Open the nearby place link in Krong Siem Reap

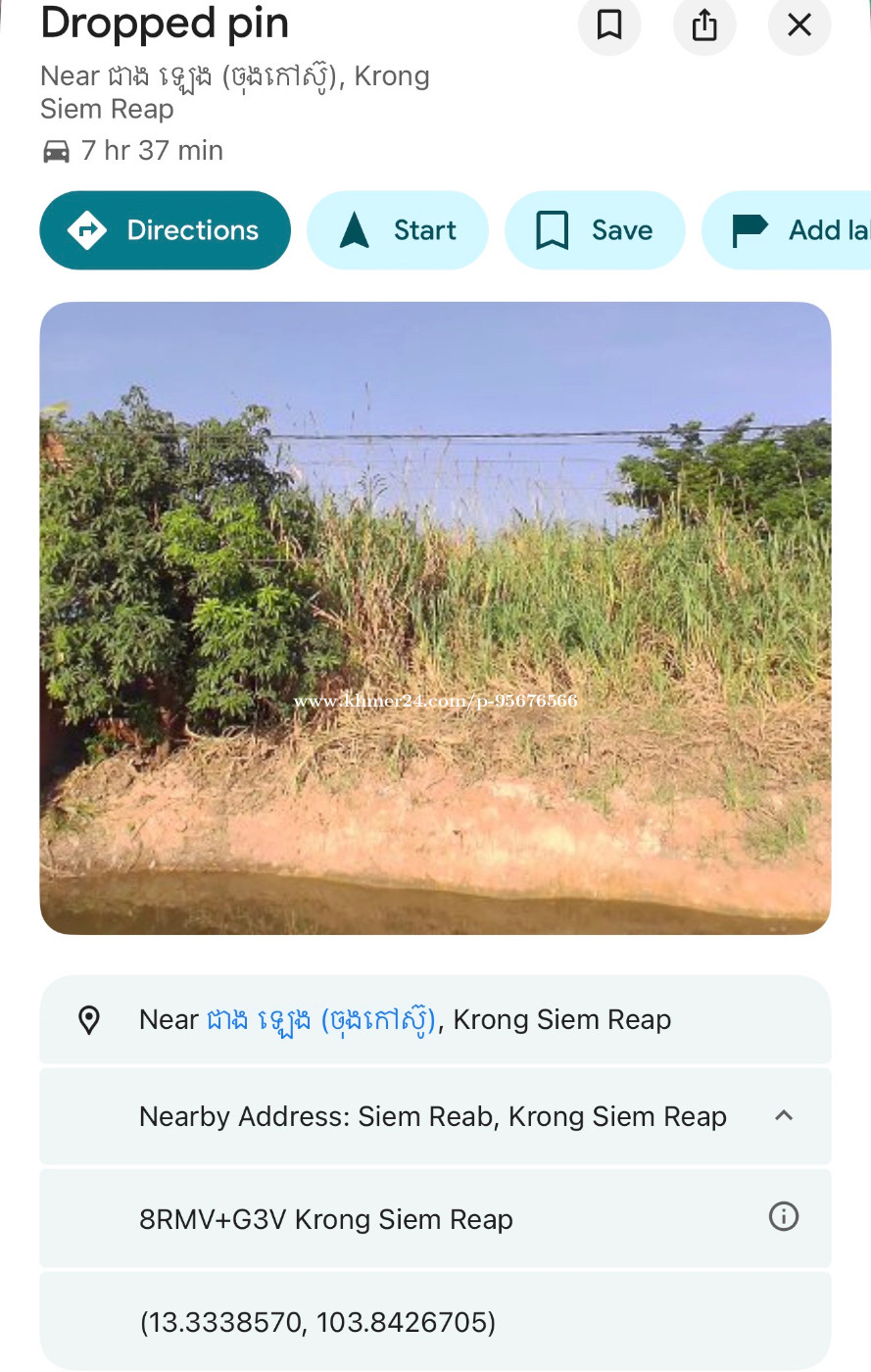coord(320,1020)
